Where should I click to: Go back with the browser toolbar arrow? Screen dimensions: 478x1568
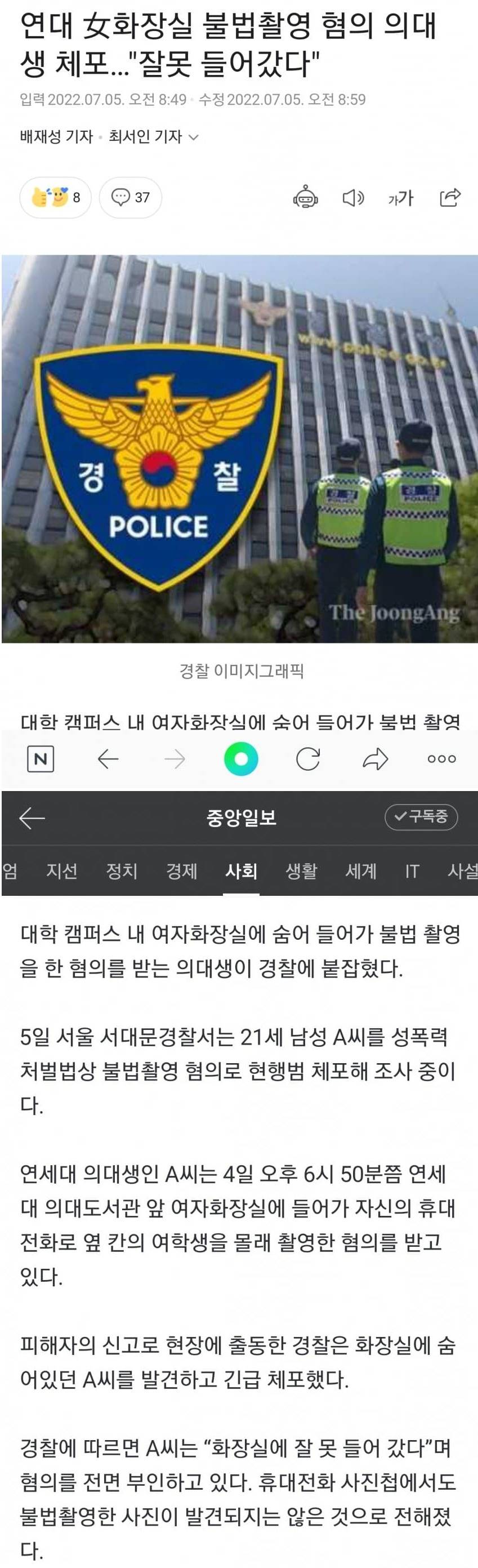click(108, 758)
